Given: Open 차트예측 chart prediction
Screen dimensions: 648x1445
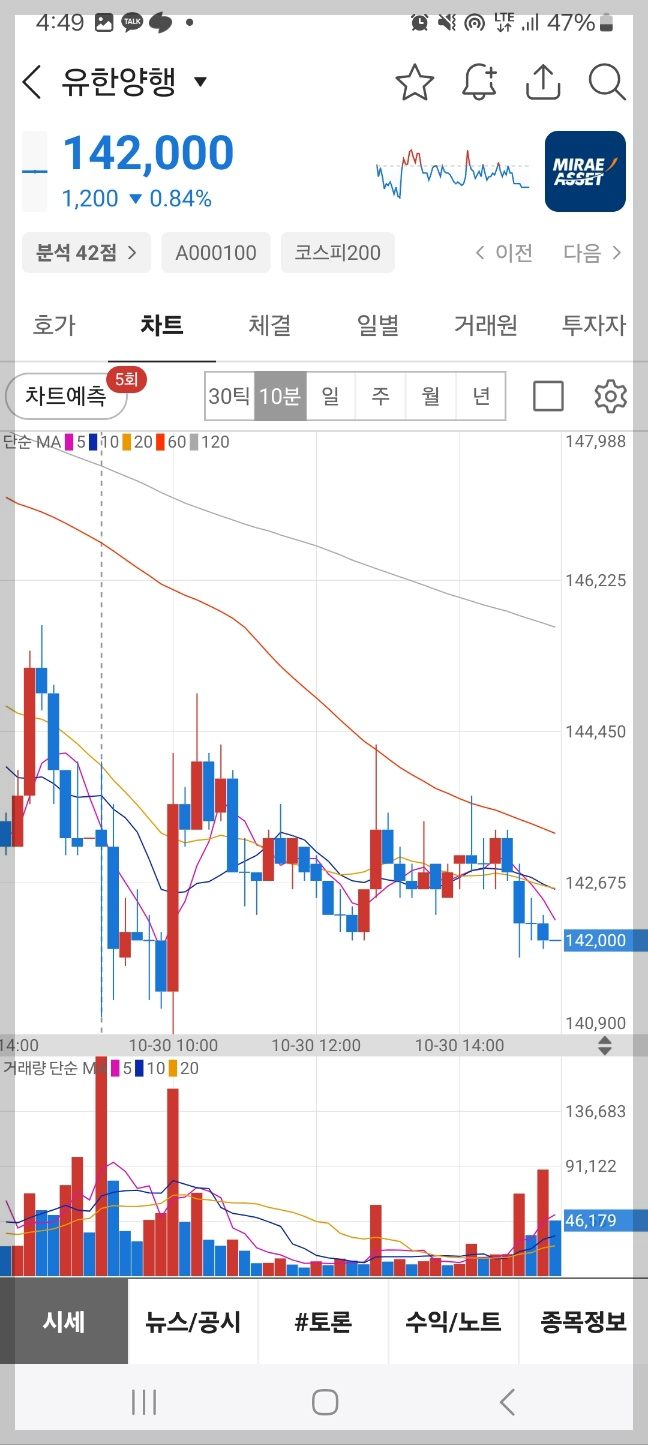Looking at the screenshot, I should pyautogui.click(x=66, y=396).
